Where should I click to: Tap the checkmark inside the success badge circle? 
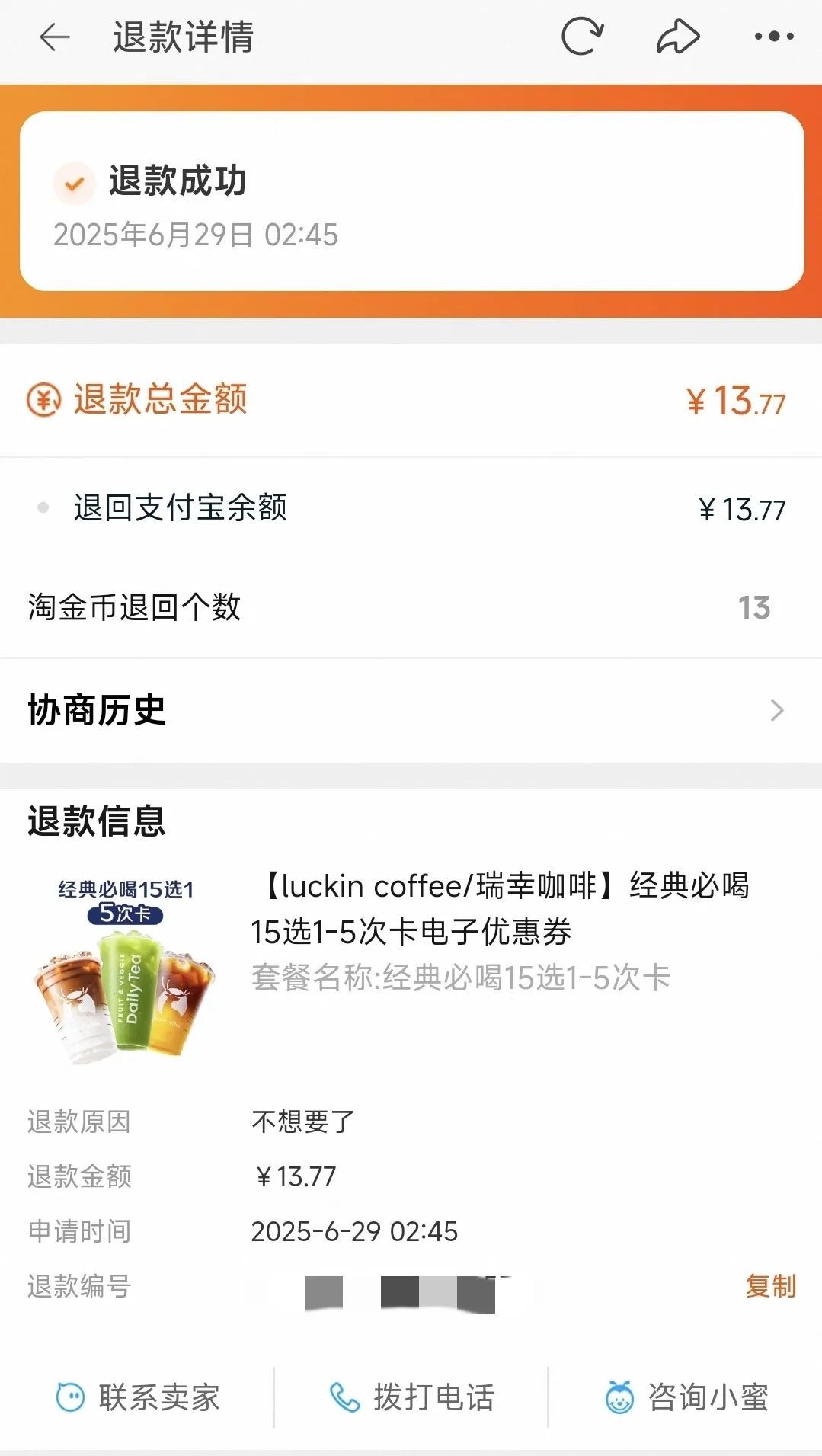pos(73,183)
